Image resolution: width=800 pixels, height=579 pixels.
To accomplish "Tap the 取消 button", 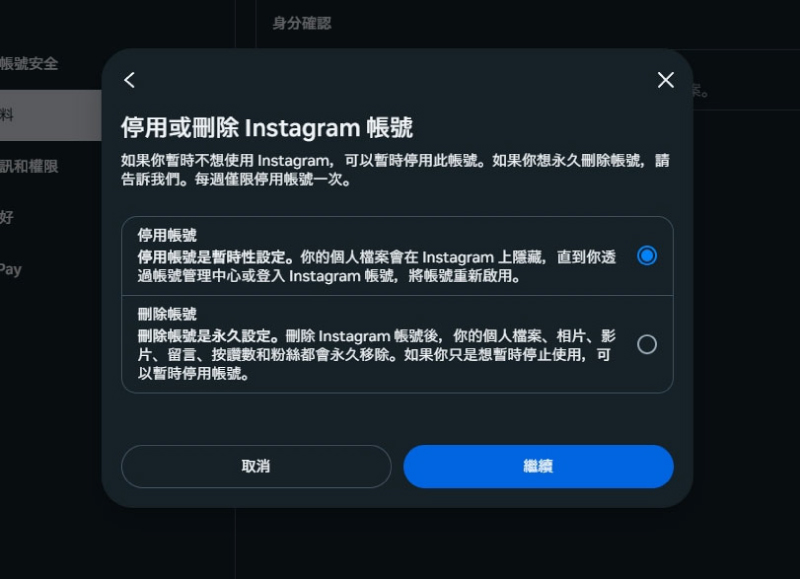I will (x=256, y=466).
